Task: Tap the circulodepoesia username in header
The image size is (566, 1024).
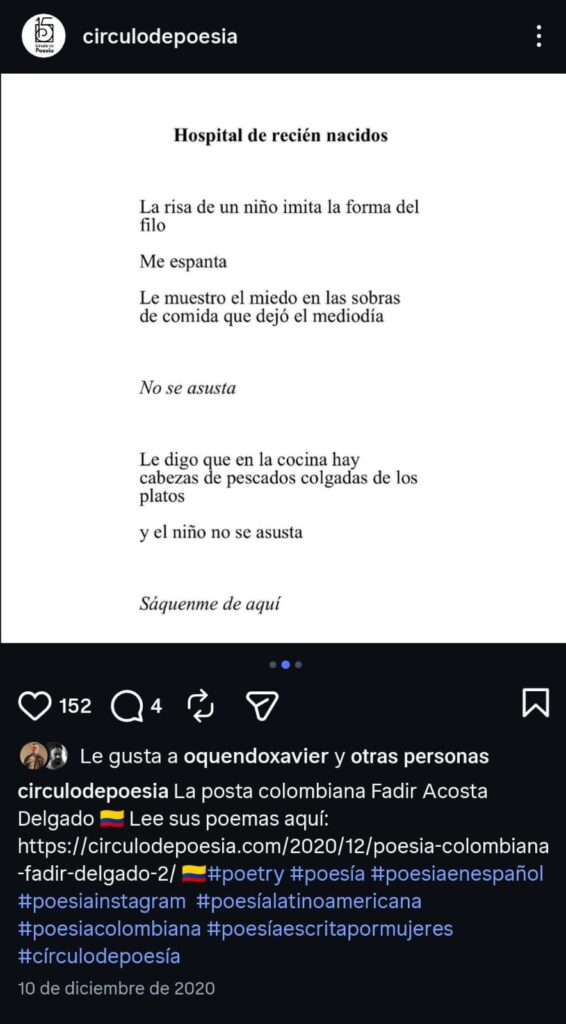Action: coord(160,37)
